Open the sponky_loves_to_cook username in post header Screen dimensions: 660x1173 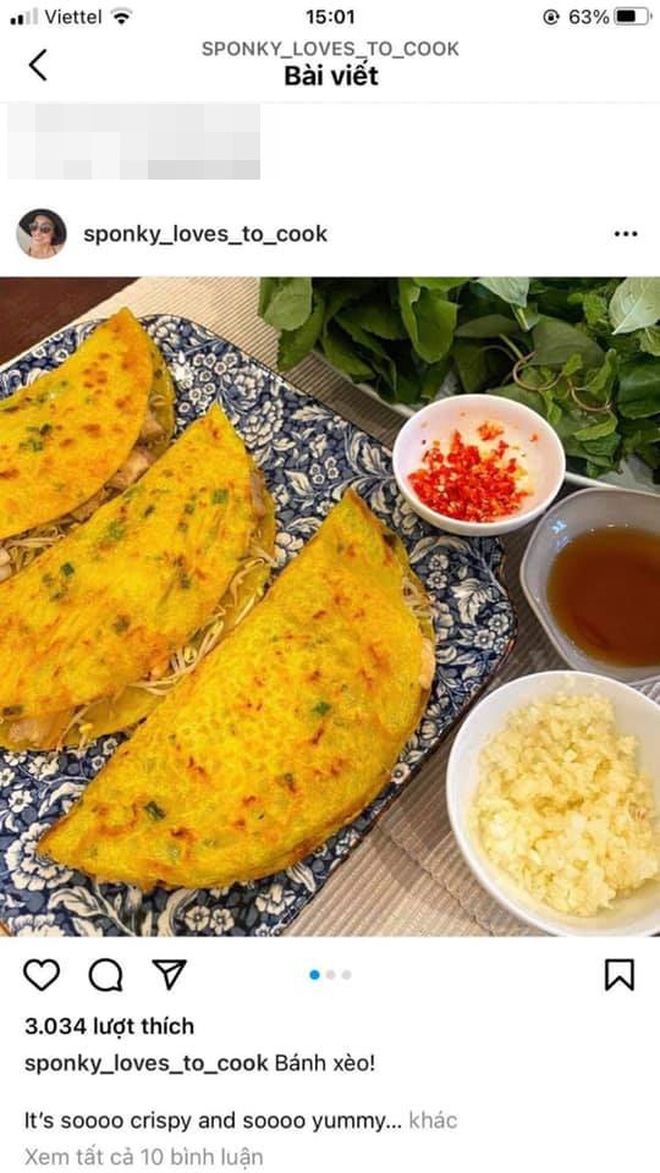click(205, 234)
